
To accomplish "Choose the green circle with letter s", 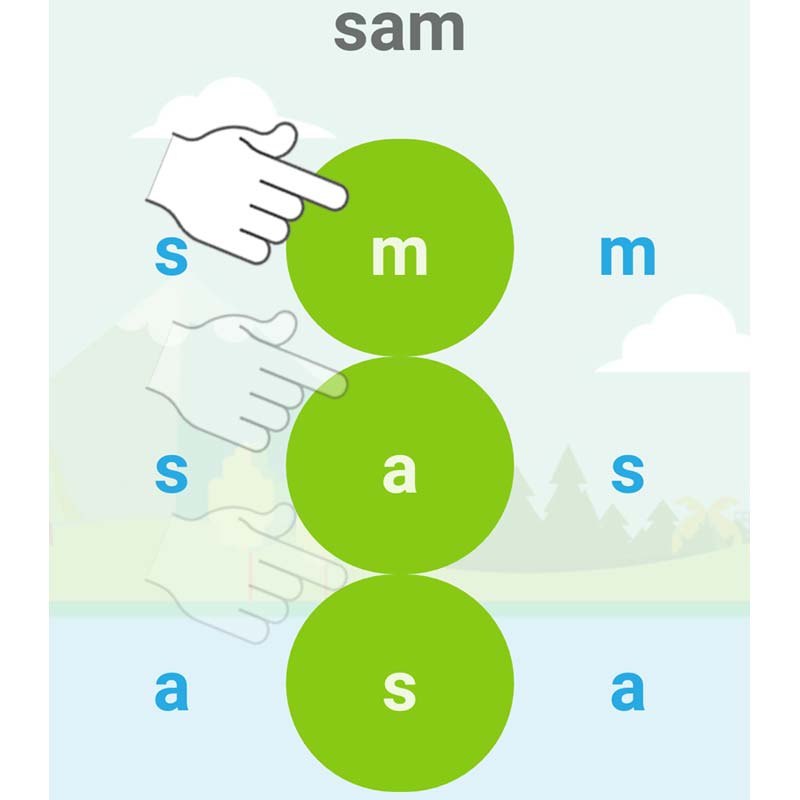I will (x=400, y=688).
